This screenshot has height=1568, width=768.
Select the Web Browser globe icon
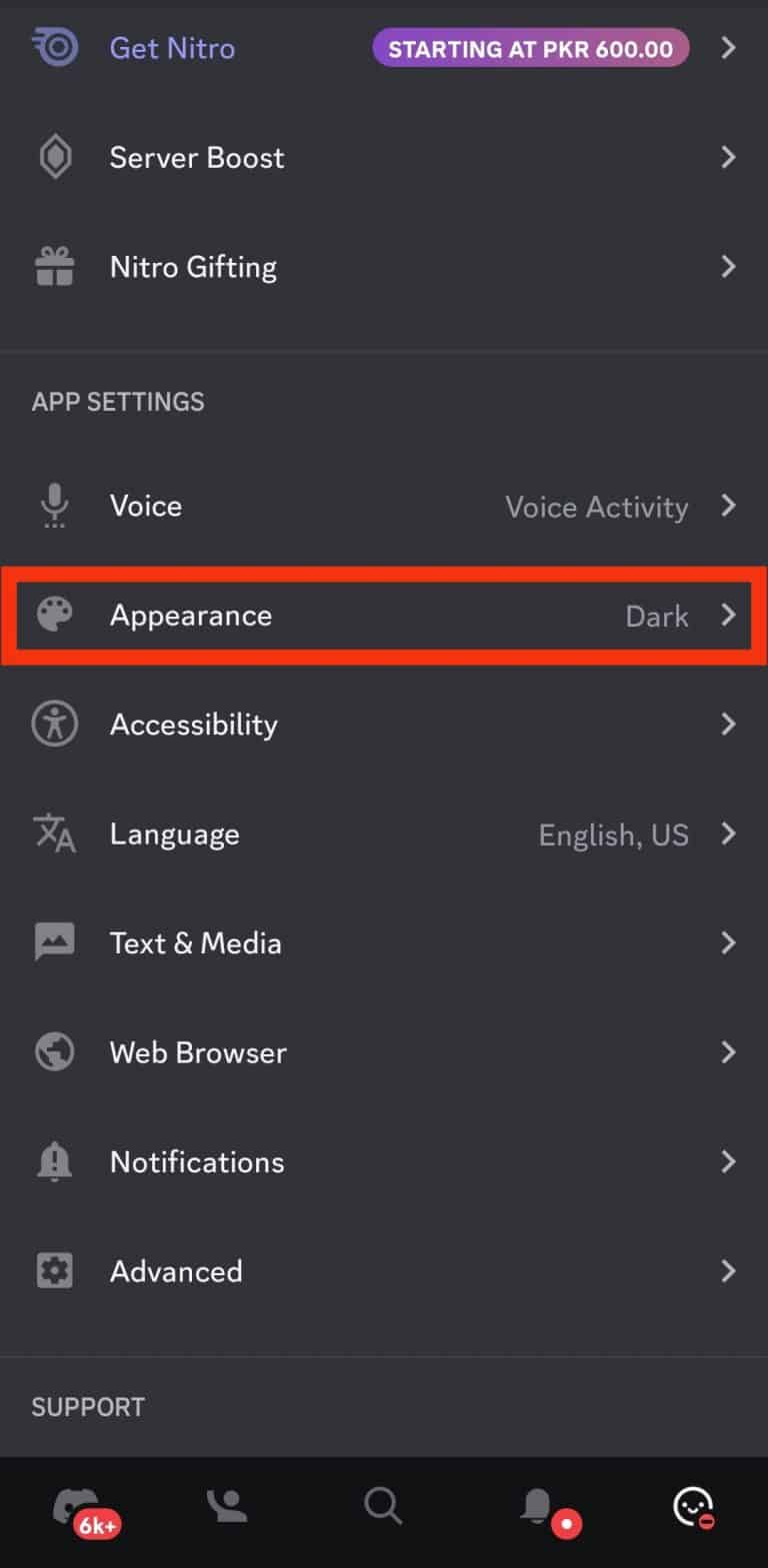pyautogui.click(x=54, y=1051)
